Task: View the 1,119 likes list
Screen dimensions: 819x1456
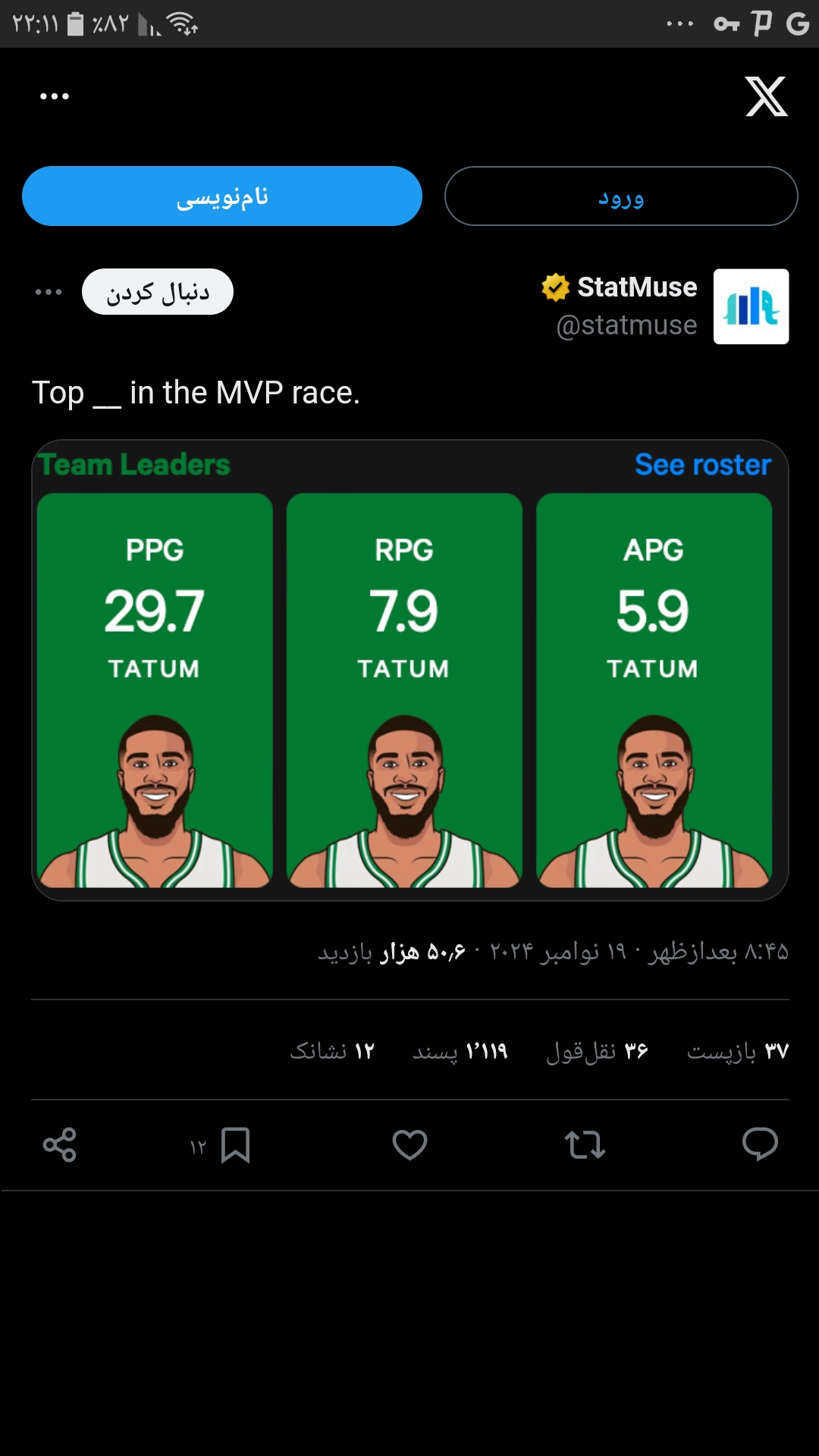Action: [x=460, y=1051]
